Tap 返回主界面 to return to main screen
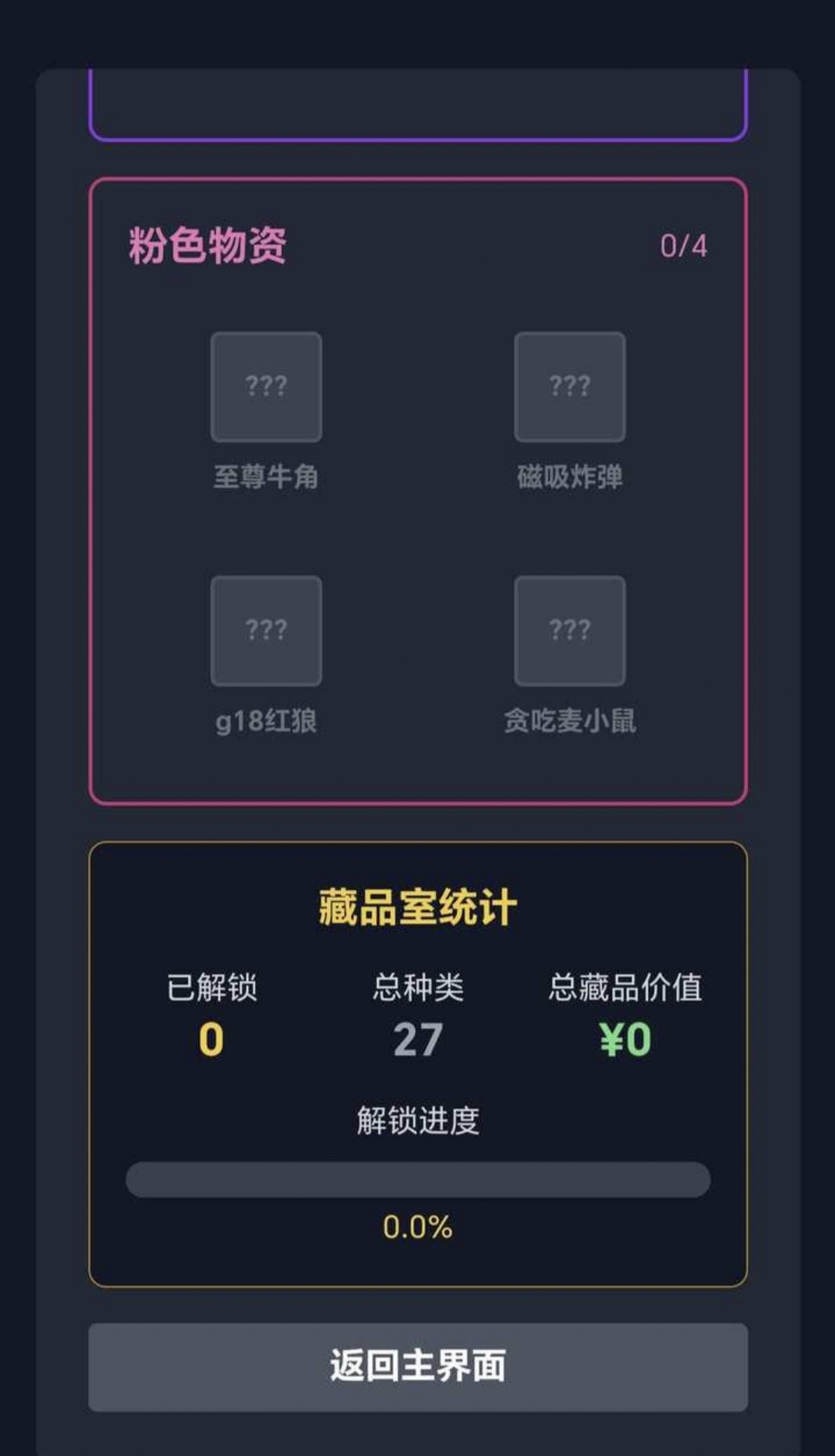The image size is (835, 1456). click(417, 1366)
